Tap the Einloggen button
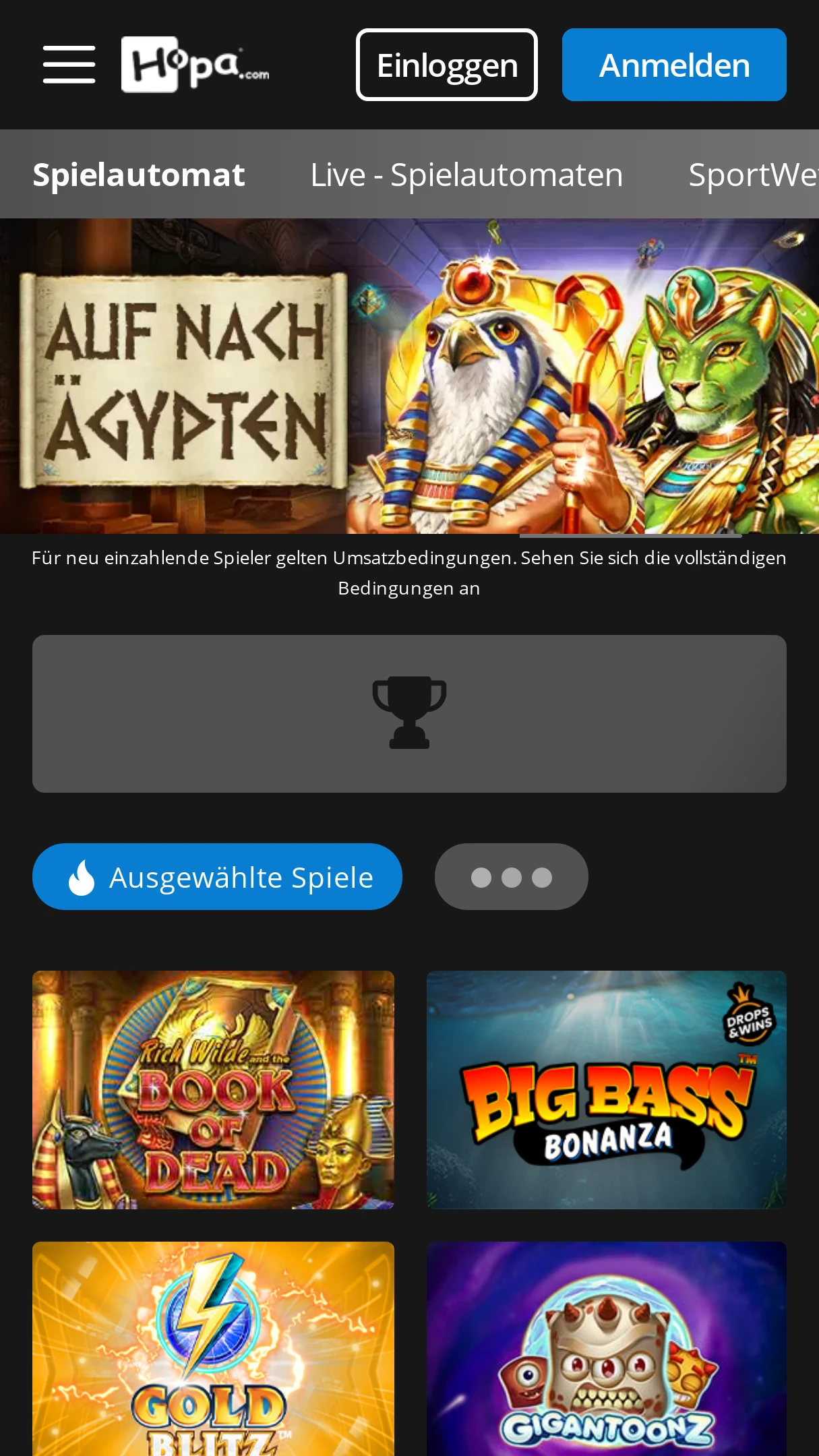Screen dimensions: 819x1456 (x=447, y=65)
